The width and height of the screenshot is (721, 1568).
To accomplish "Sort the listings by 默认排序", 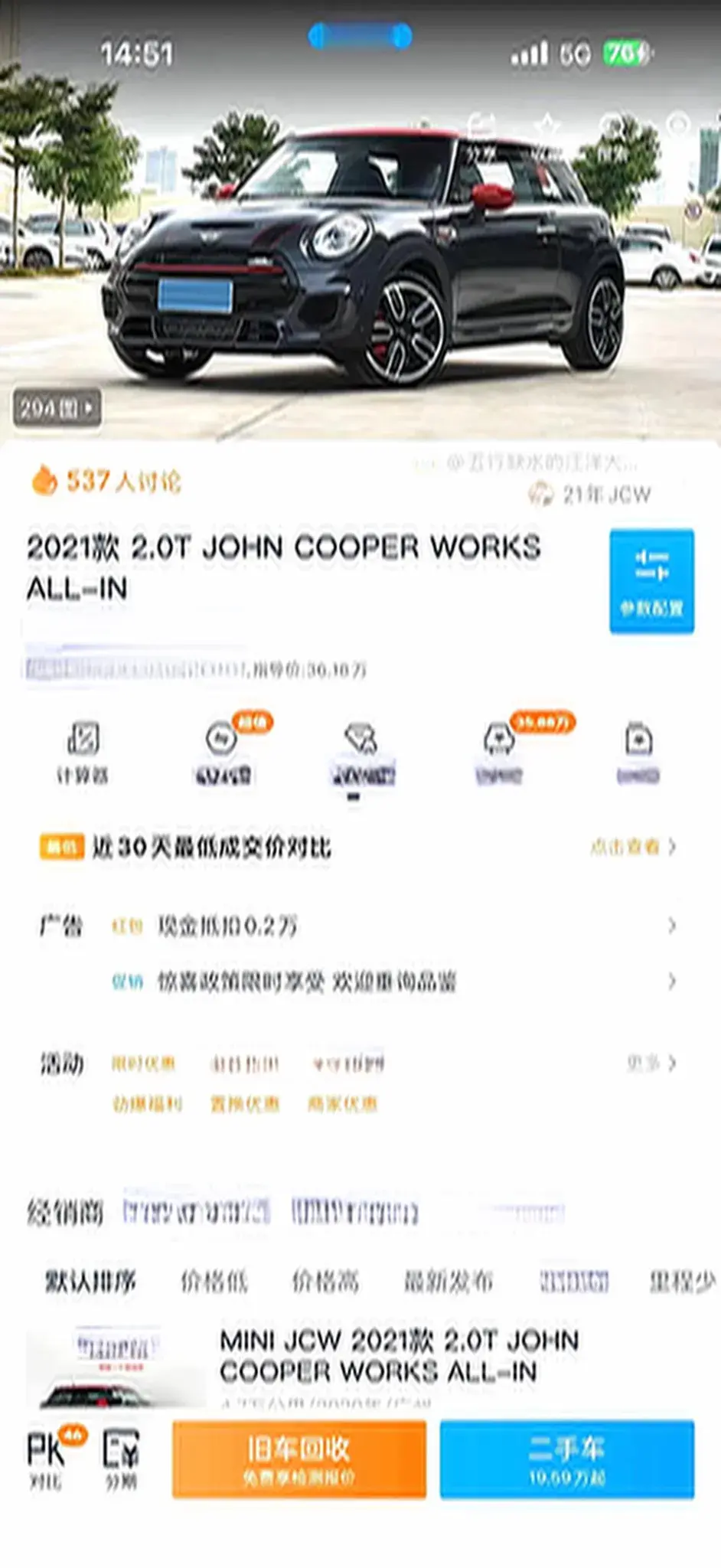I will (x=90, y=1281).
